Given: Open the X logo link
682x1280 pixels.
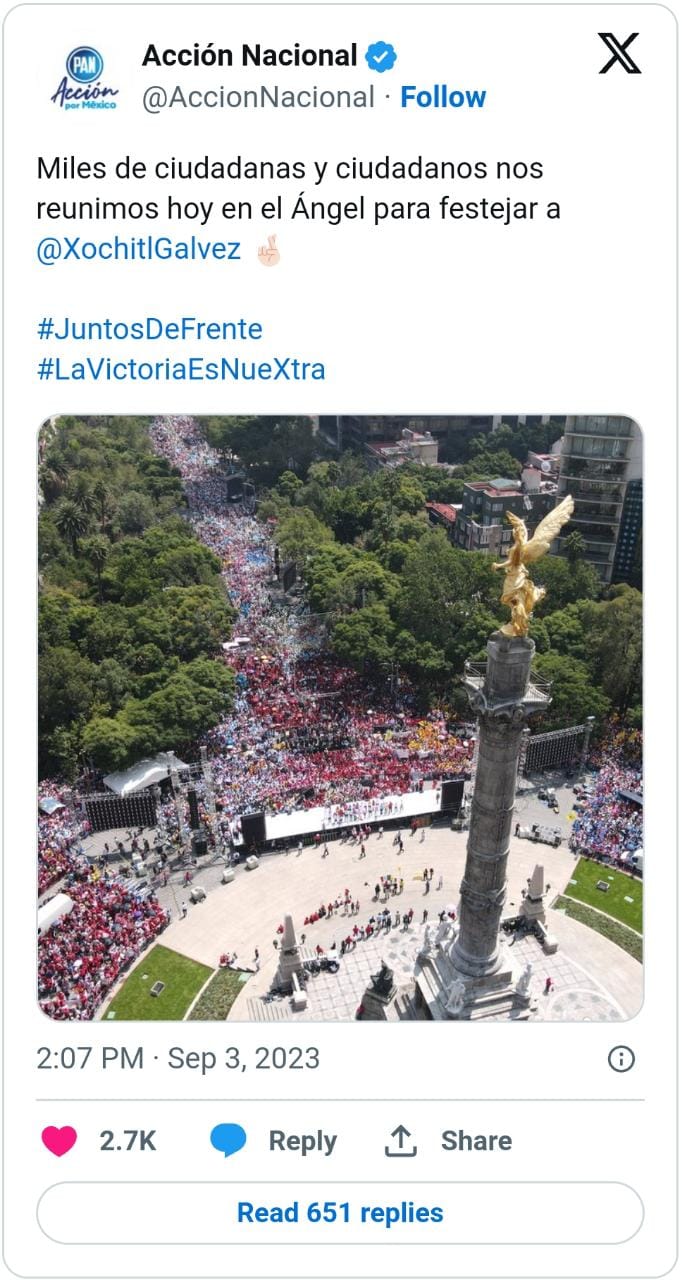Looking at the screenshot, I should [619, 54].
